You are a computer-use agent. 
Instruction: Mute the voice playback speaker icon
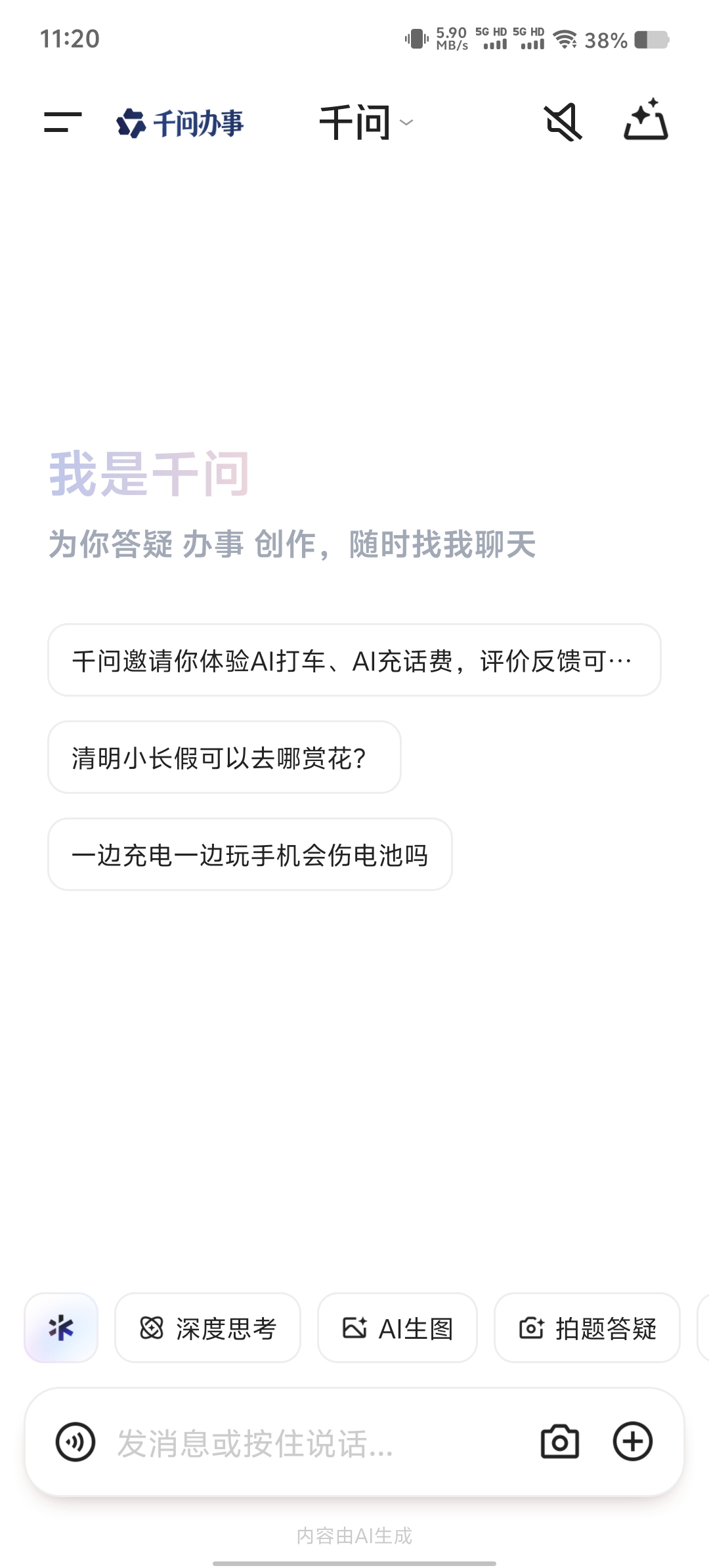[563, 121]
